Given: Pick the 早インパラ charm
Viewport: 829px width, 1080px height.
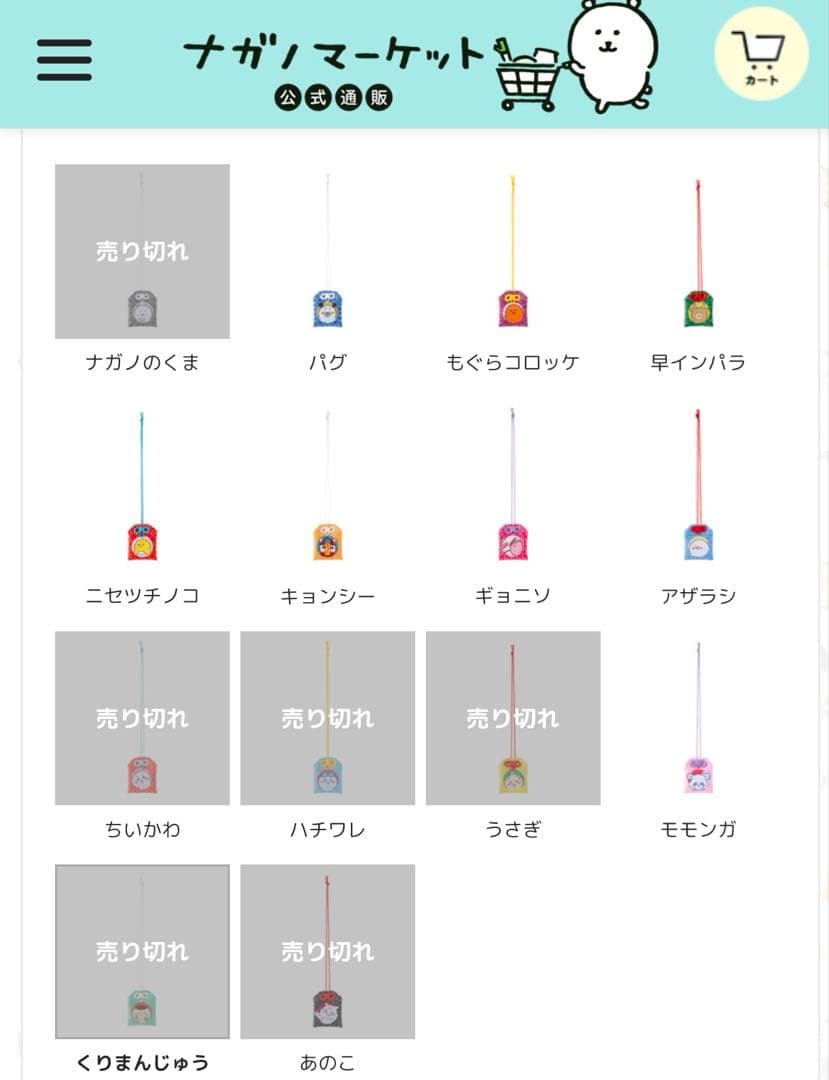Looking at the screenshot, I should pos(698,251).
